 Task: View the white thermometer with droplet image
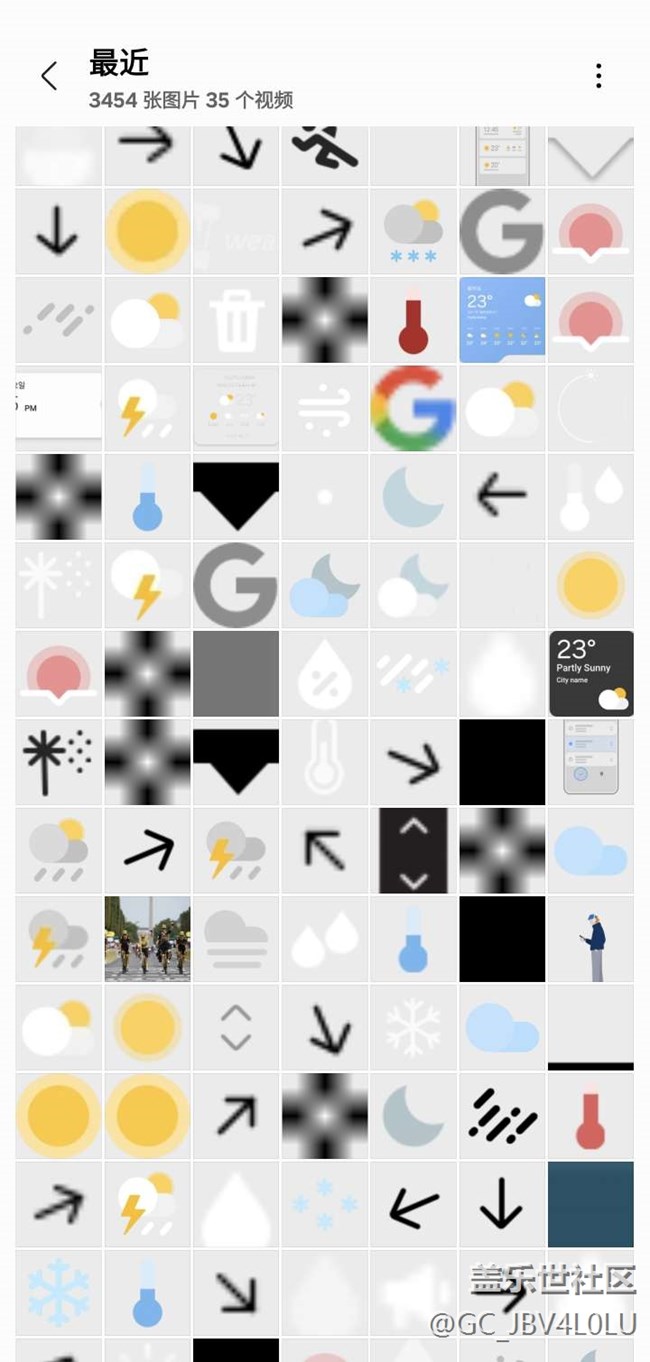coord(591,497)
